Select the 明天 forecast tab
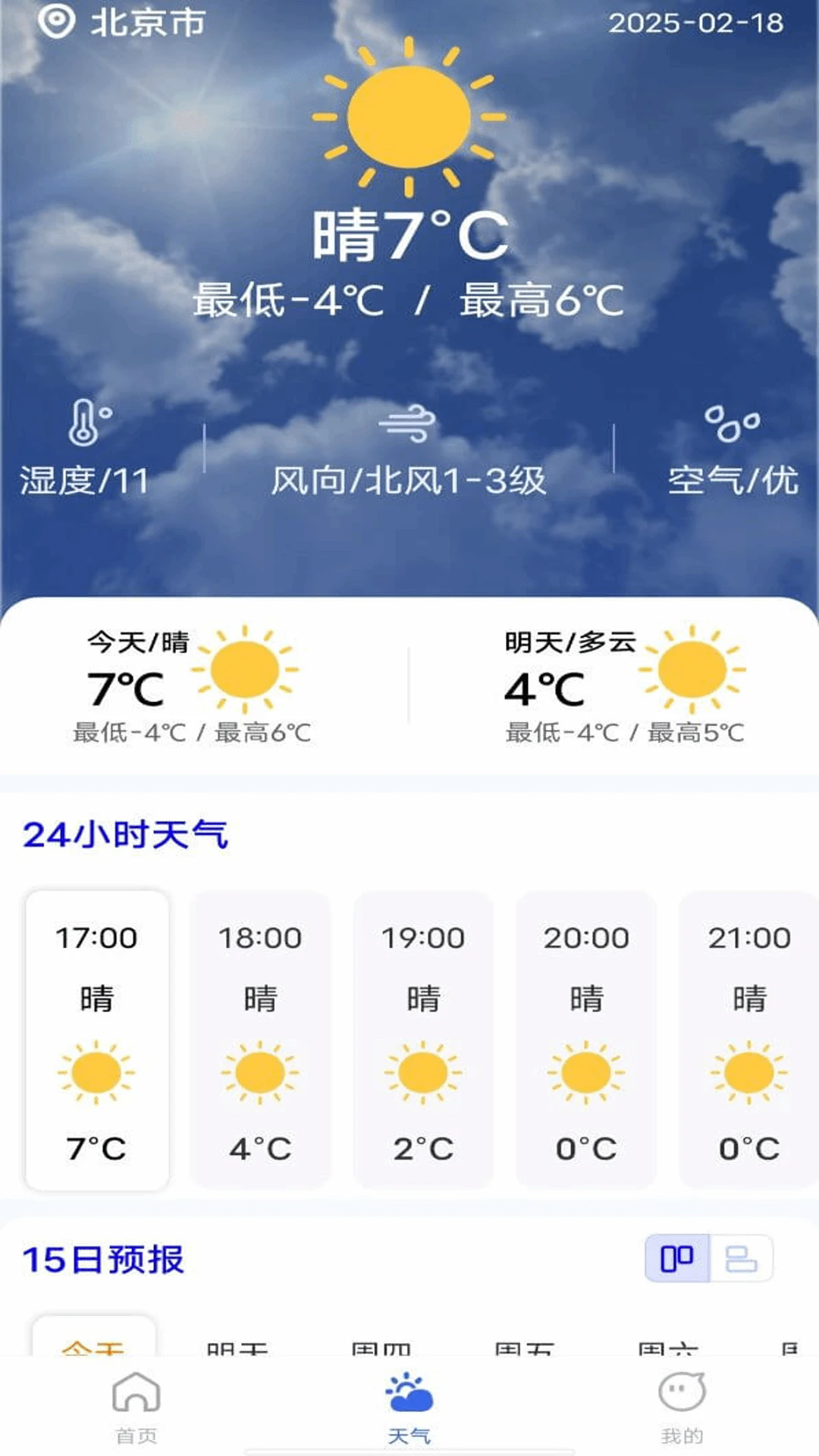The image size is (819, 1456). pyautogui.click(x=238, y=1348)
